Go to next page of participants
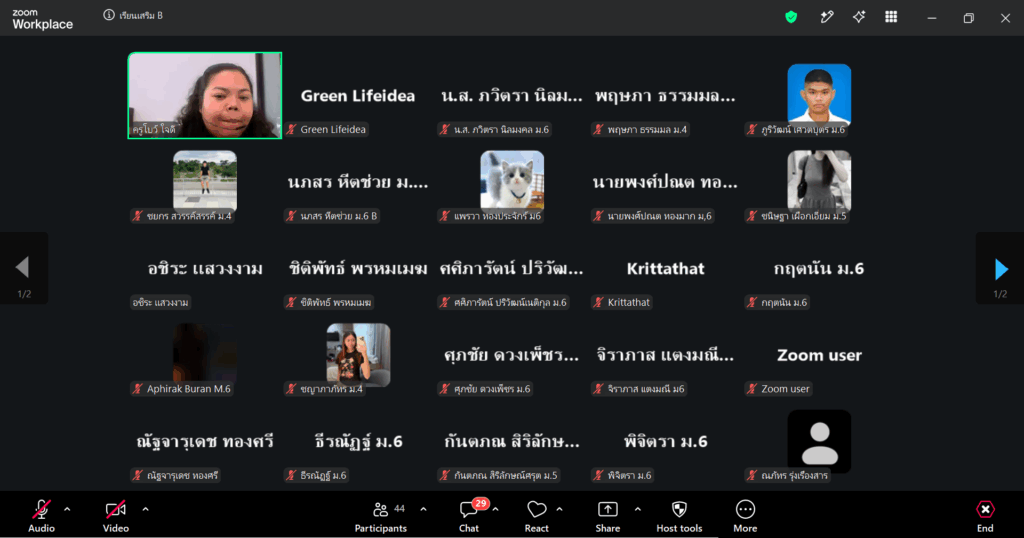This screenshot has height=538, width=1024. point(1000,268)
